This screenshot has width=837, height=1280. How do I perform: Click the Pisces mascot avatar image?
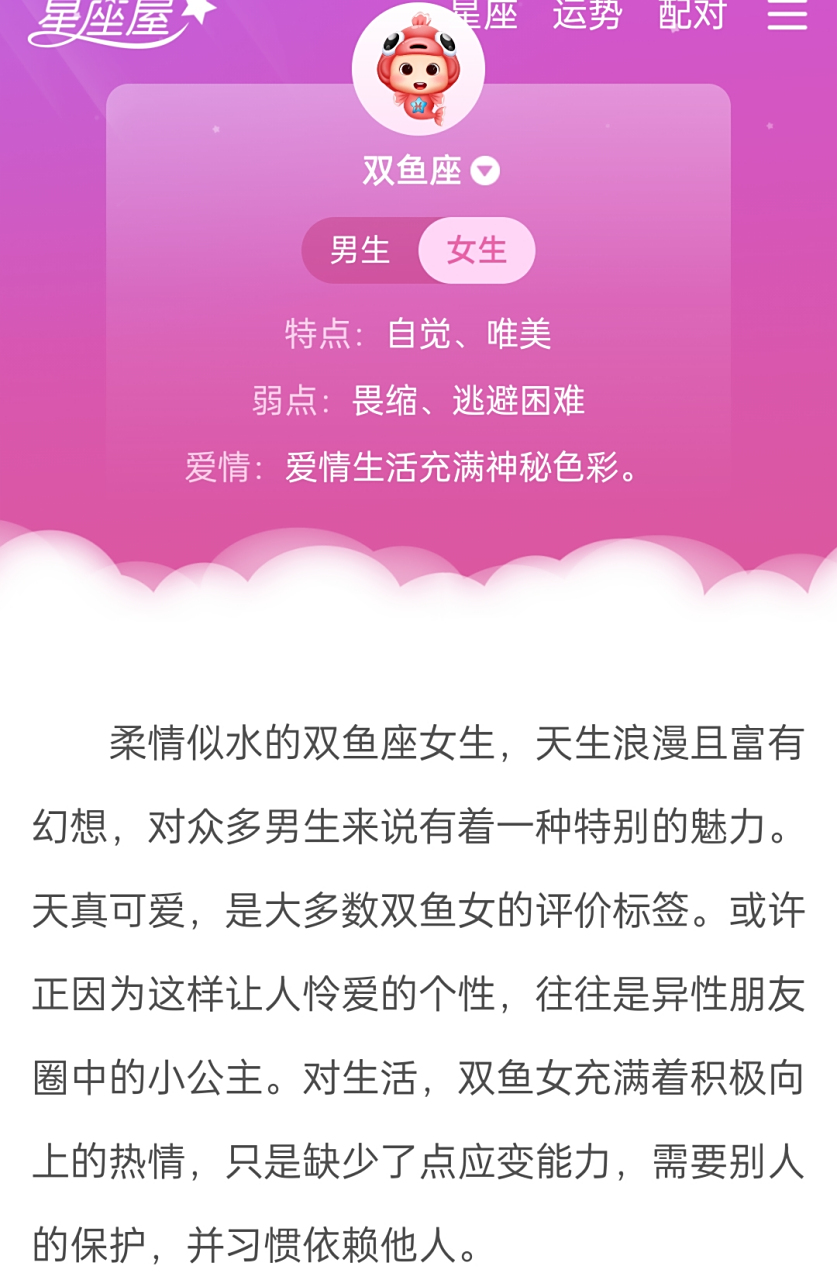click(418, 68)
